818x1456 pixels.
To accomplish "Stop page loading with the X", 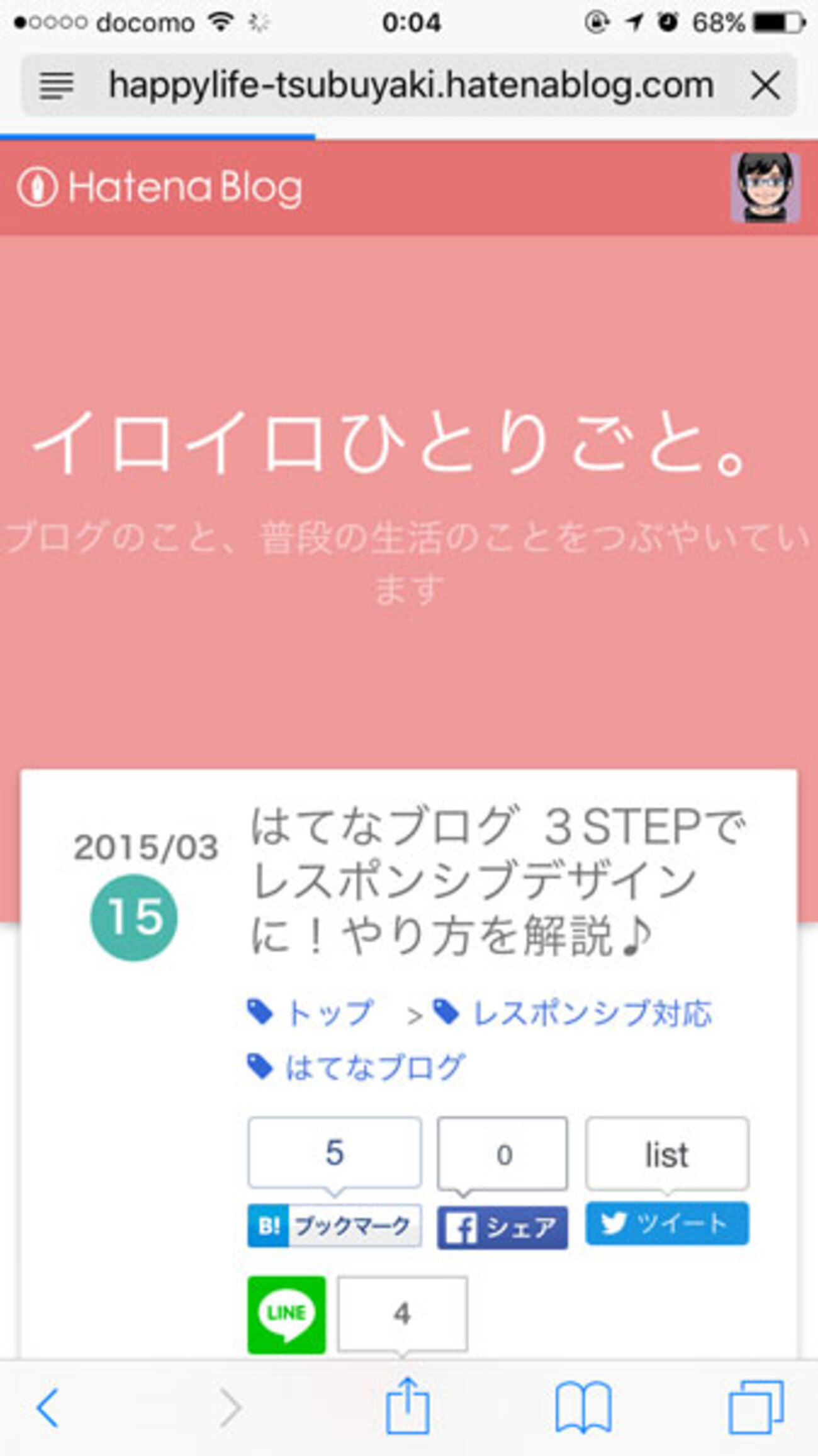I will pos(765,86).
